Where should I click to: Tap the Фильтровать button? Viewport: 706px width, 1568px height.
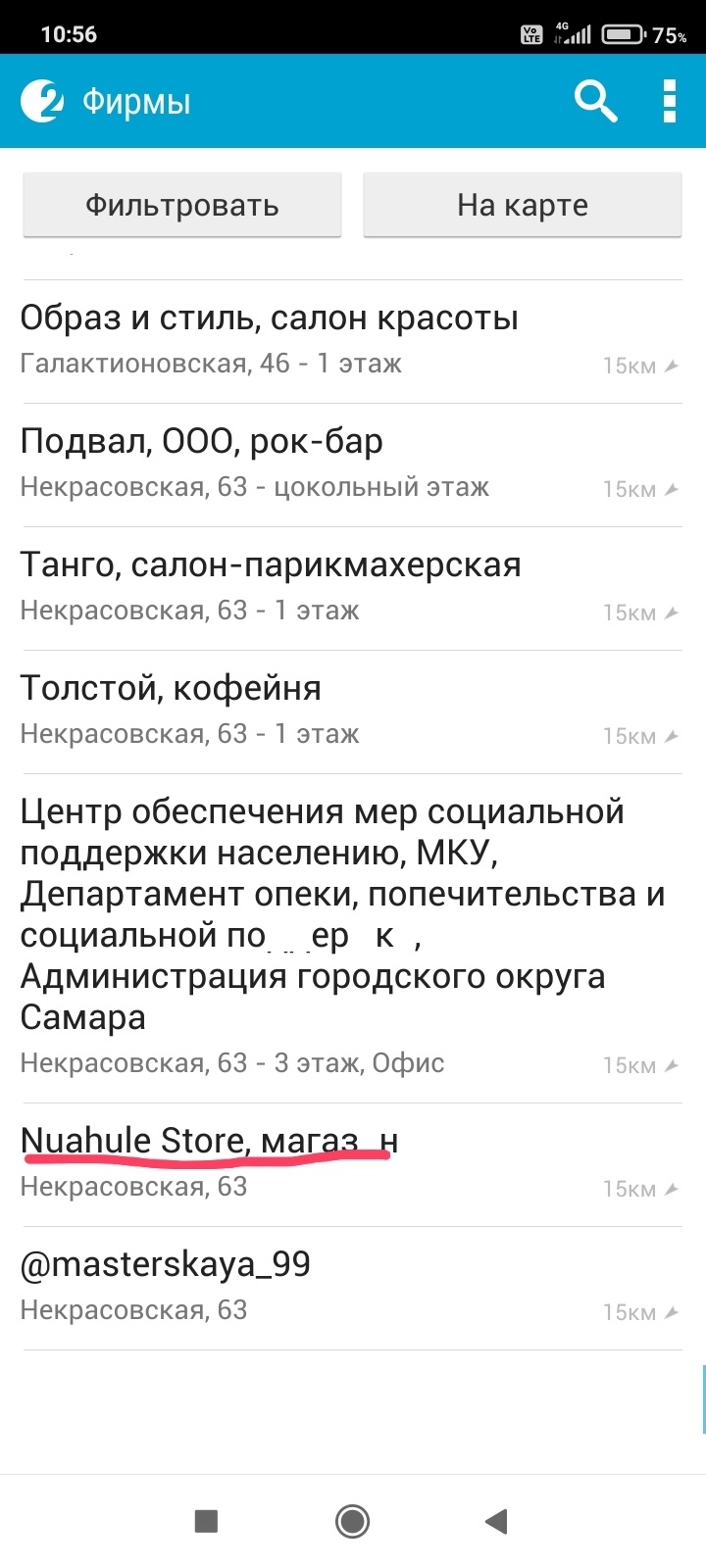pyautogui.click(x=182, y=205)
